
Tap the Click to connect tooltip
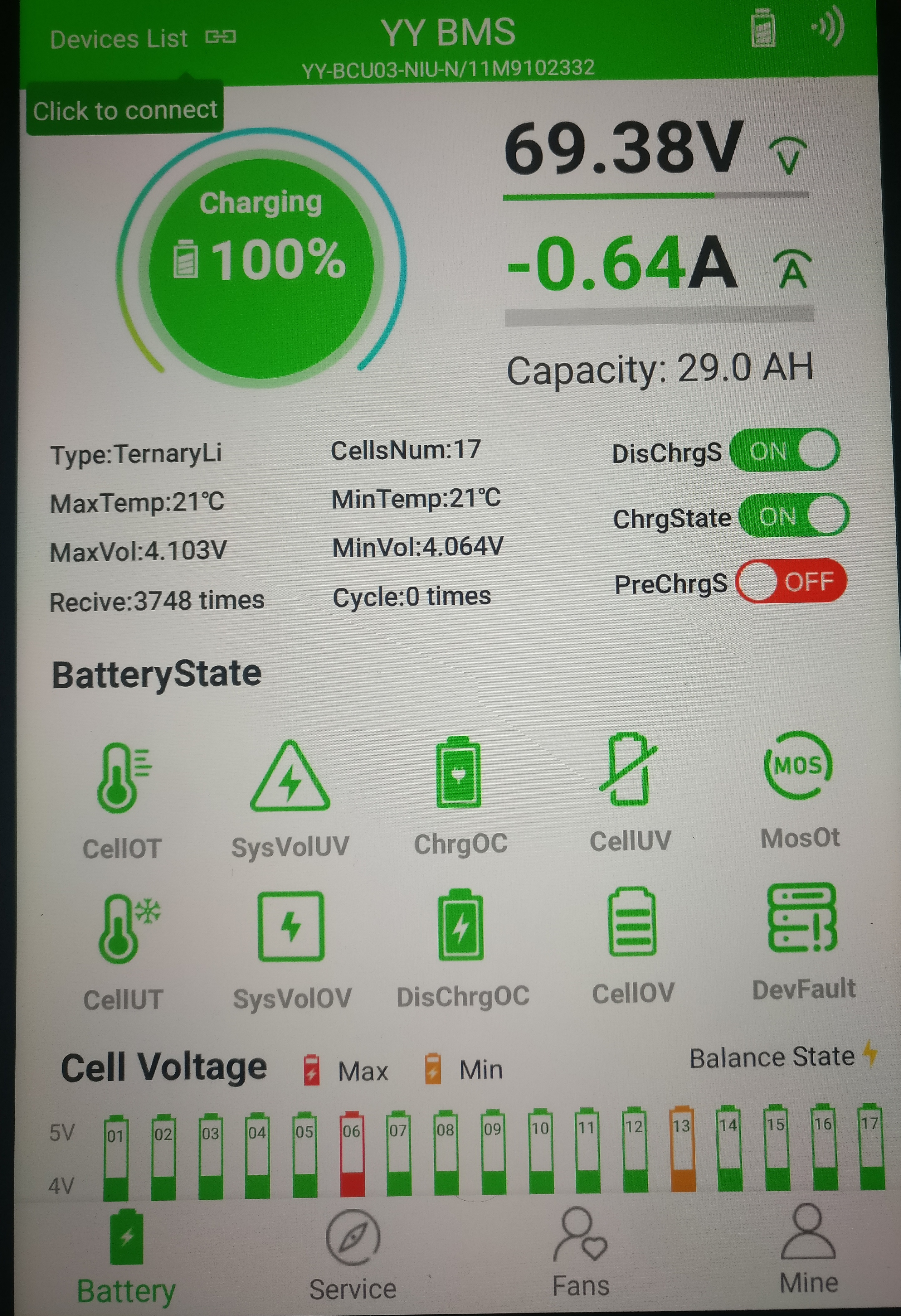tap(125, 110)
